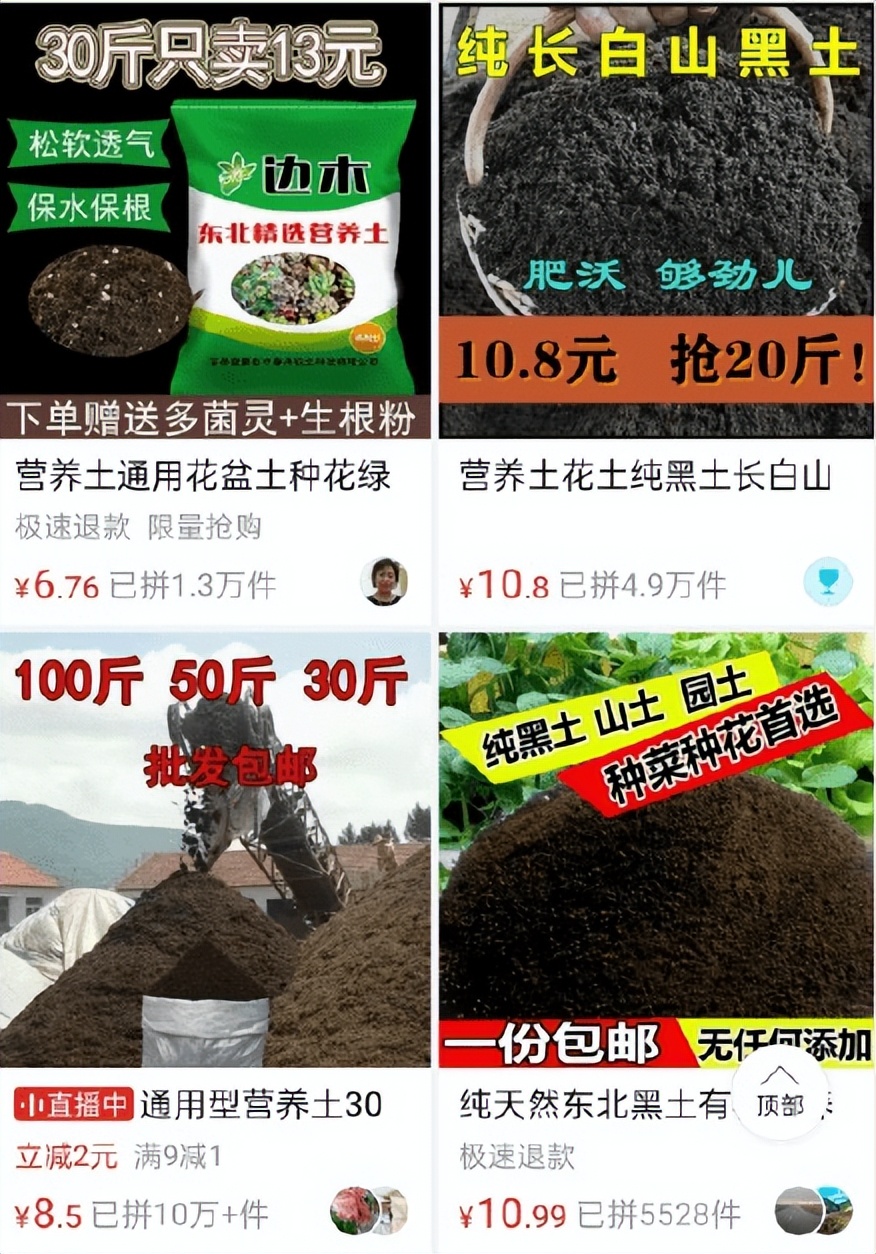Open the road-photo avatar beside 已拼5528件

tap(798, 1211)
